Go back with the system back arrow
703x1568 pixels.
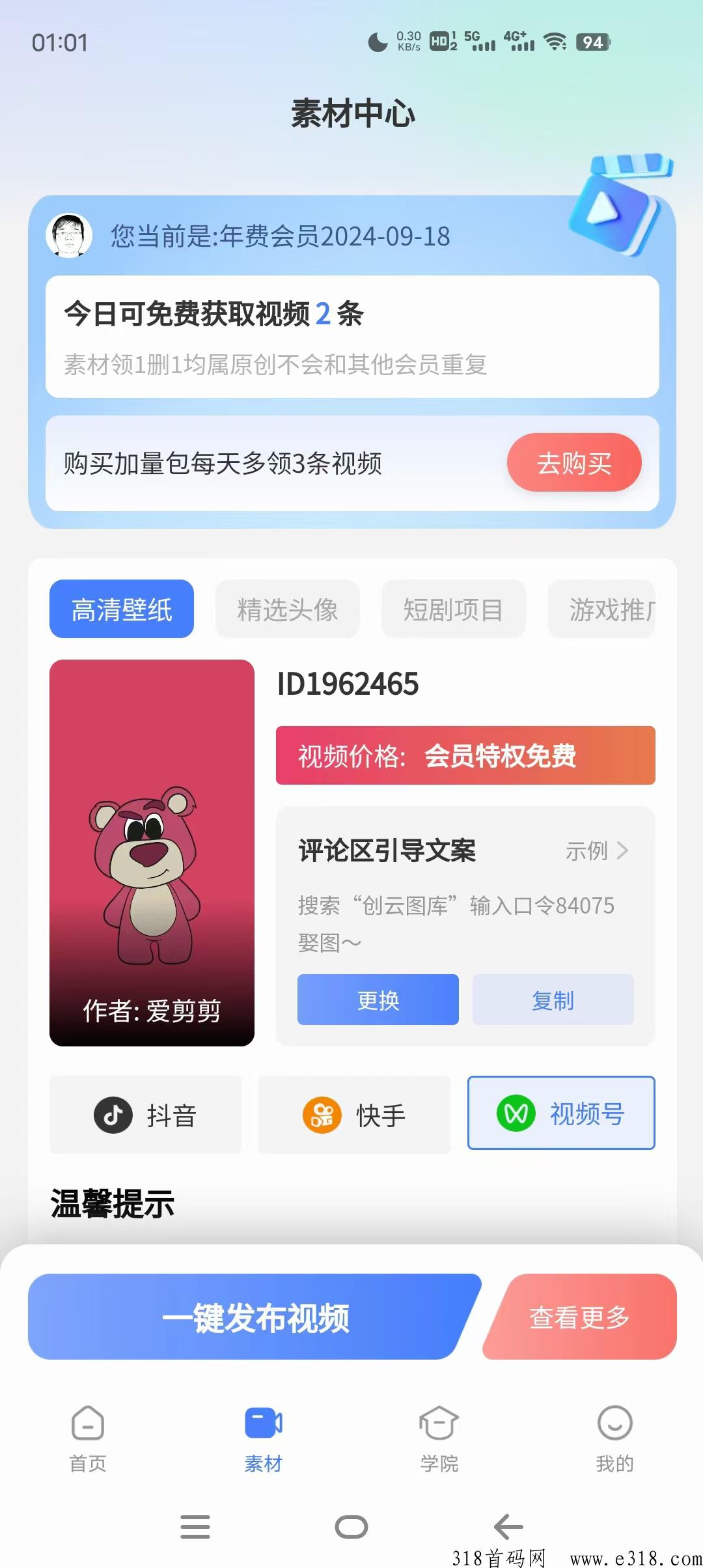[508, 1526]
